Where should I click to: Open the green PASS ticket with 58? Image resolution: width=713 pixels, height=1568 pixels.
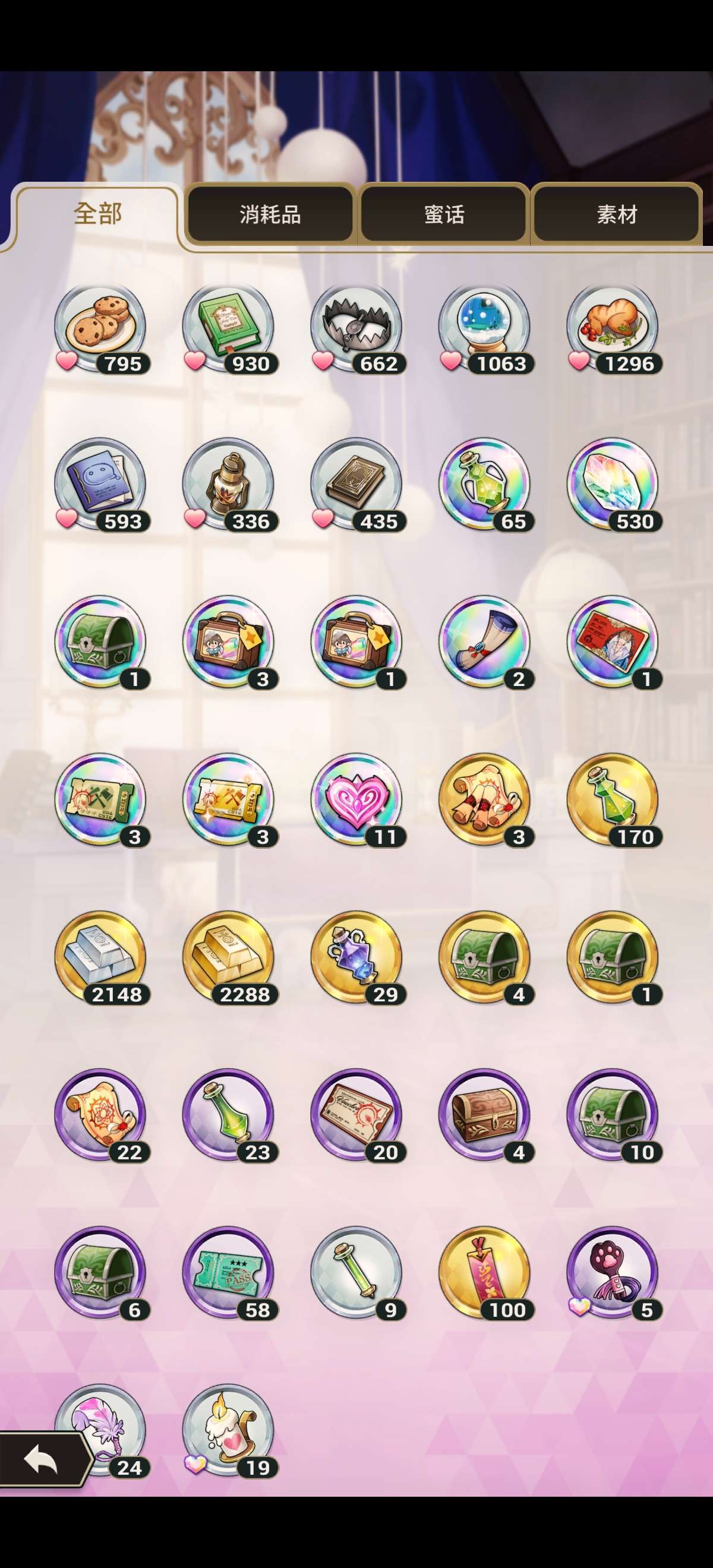(x=229, y=1275)
